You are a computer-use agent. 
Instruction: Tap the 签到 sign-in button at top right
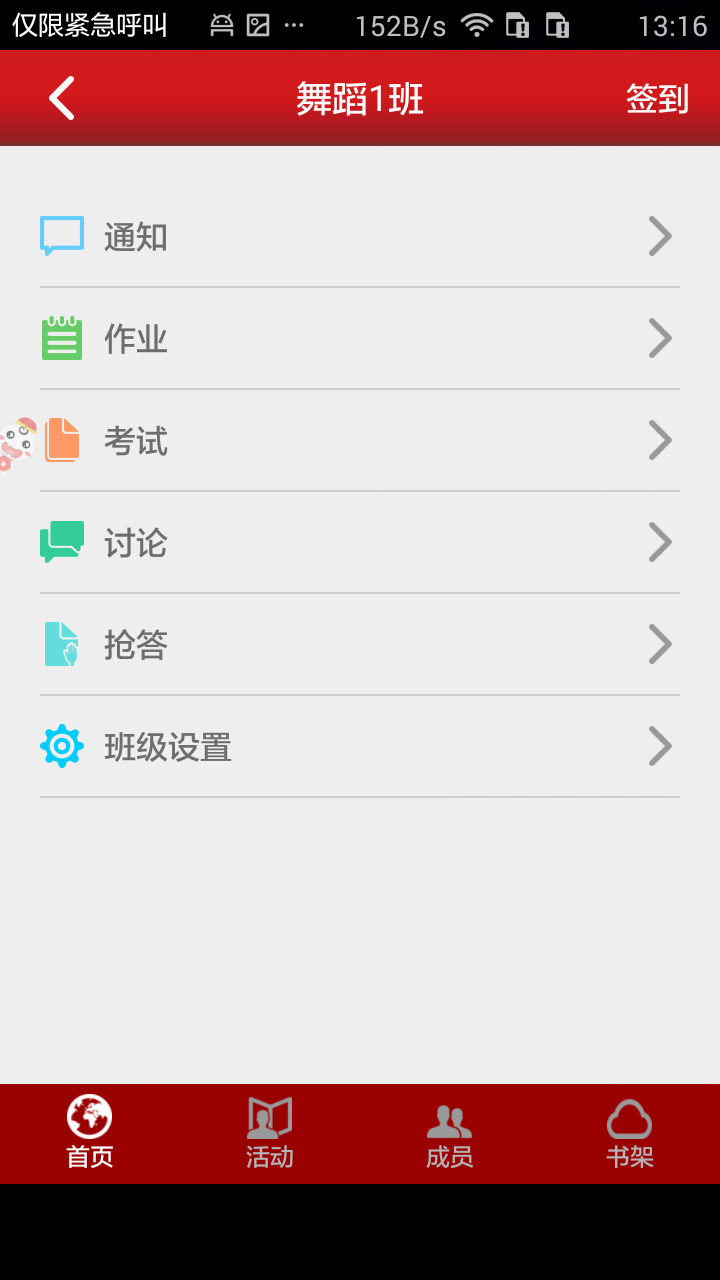(657, 98)
